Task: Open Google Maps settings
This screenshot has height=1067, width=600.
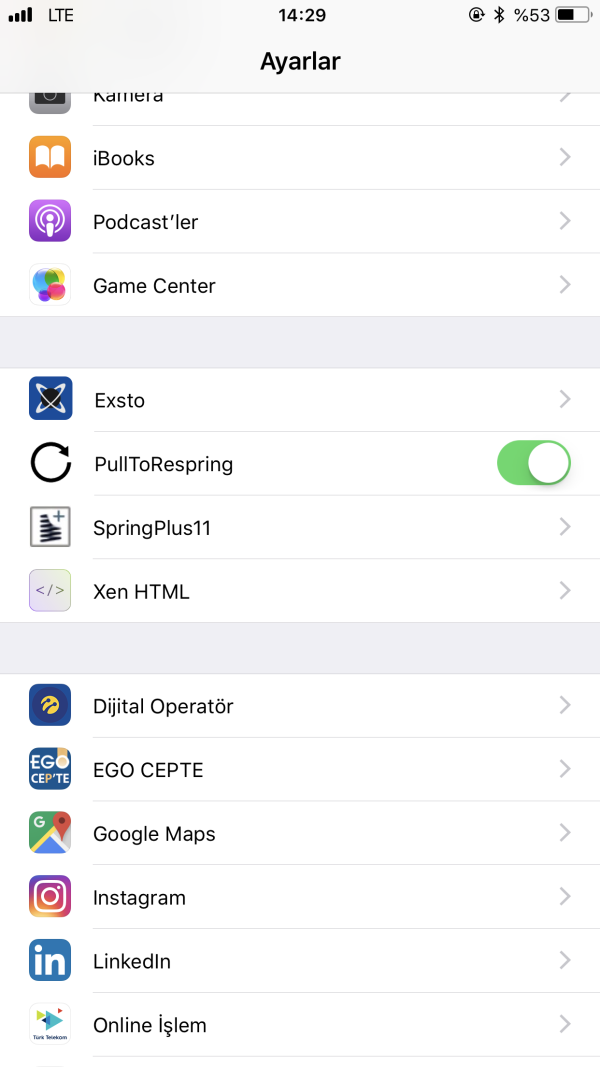Action: tap(300, 834)
